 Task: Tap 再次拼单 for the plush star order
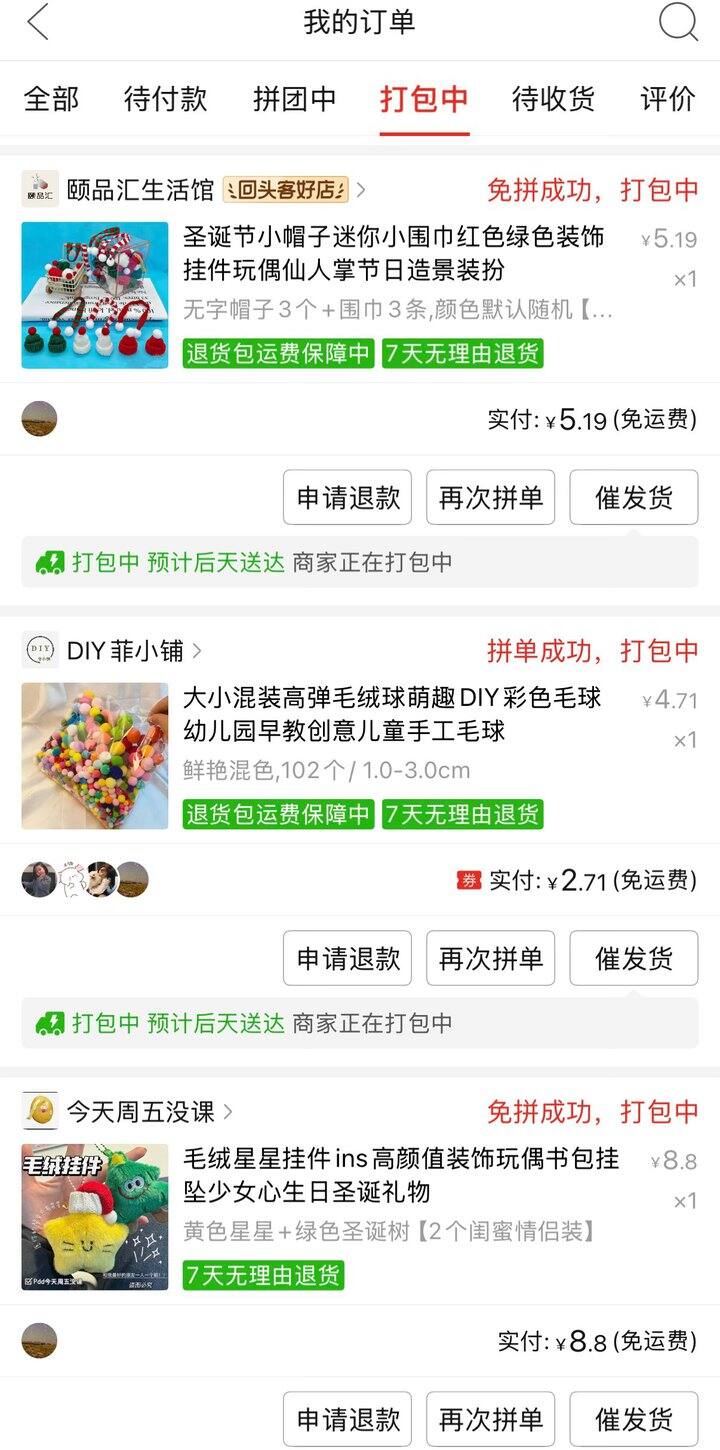point(490,1418)
